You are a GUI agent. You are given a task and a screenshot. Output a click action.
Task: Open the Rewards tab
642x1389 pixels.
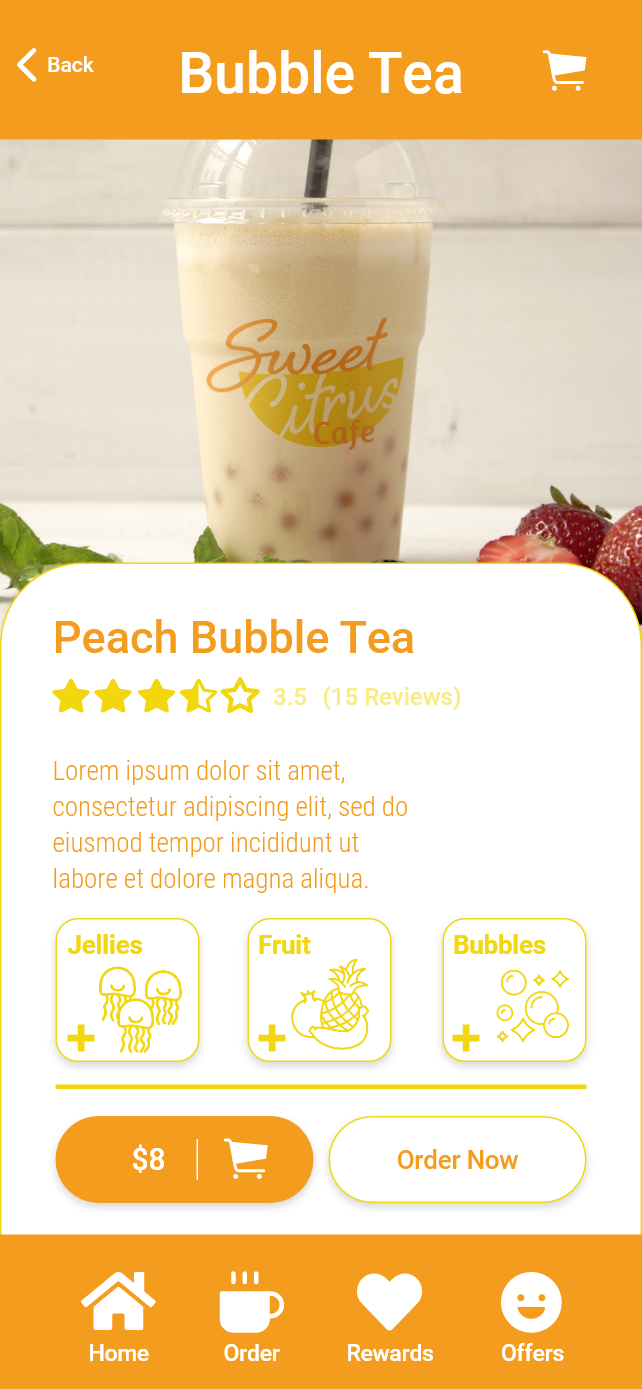coord(389,1318)
